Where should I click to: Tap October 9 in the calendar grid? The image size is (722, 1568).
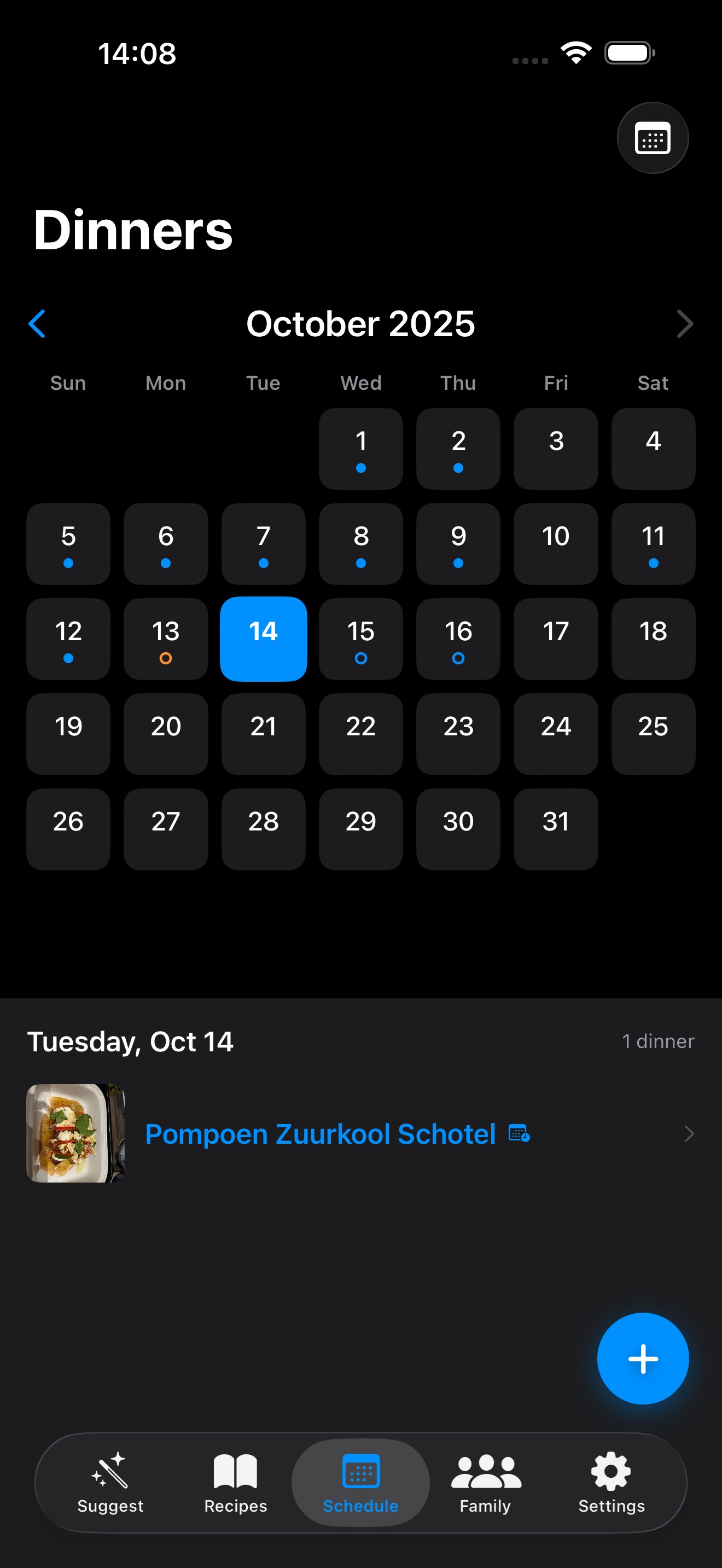tap(458, 543)
